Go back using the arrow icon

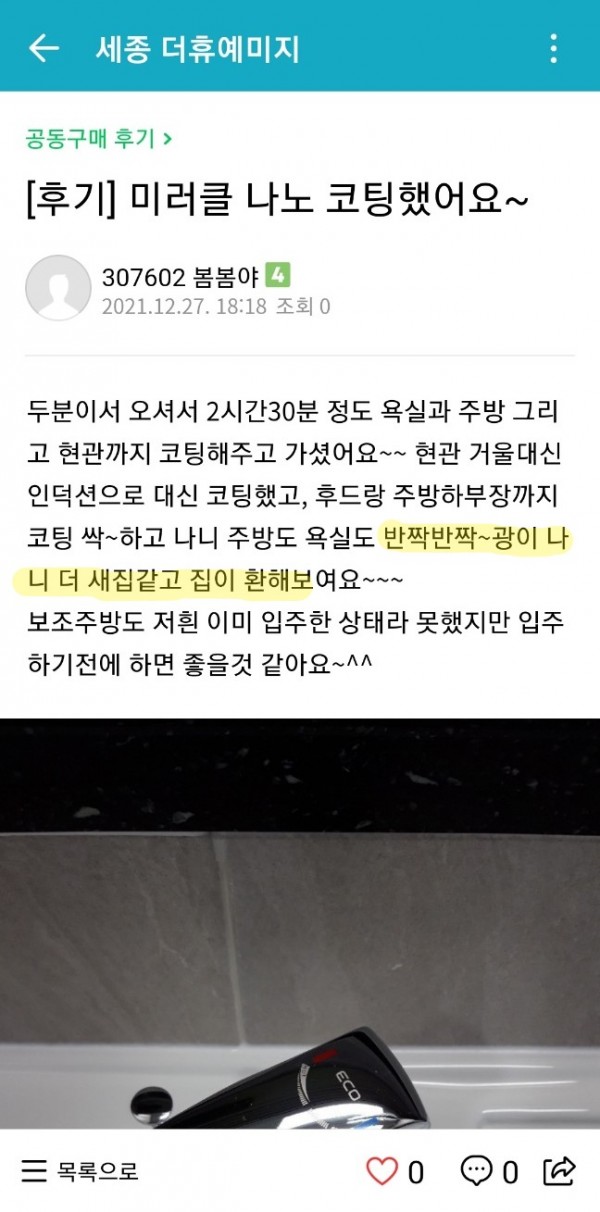[x=43, y=48]
